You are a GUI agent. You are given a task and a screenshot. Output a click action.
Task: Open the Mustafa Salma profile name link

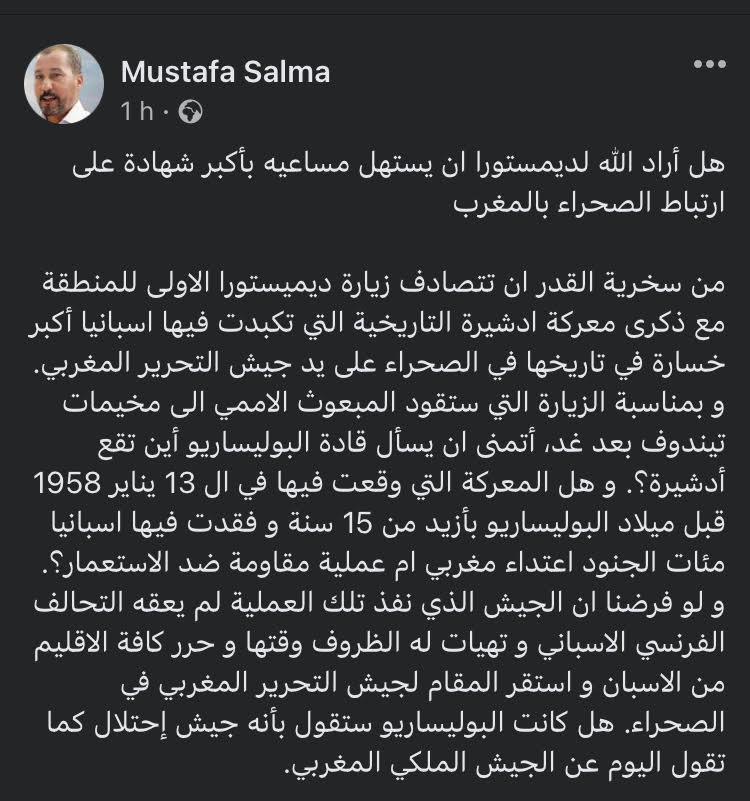(x=224, y=72)
